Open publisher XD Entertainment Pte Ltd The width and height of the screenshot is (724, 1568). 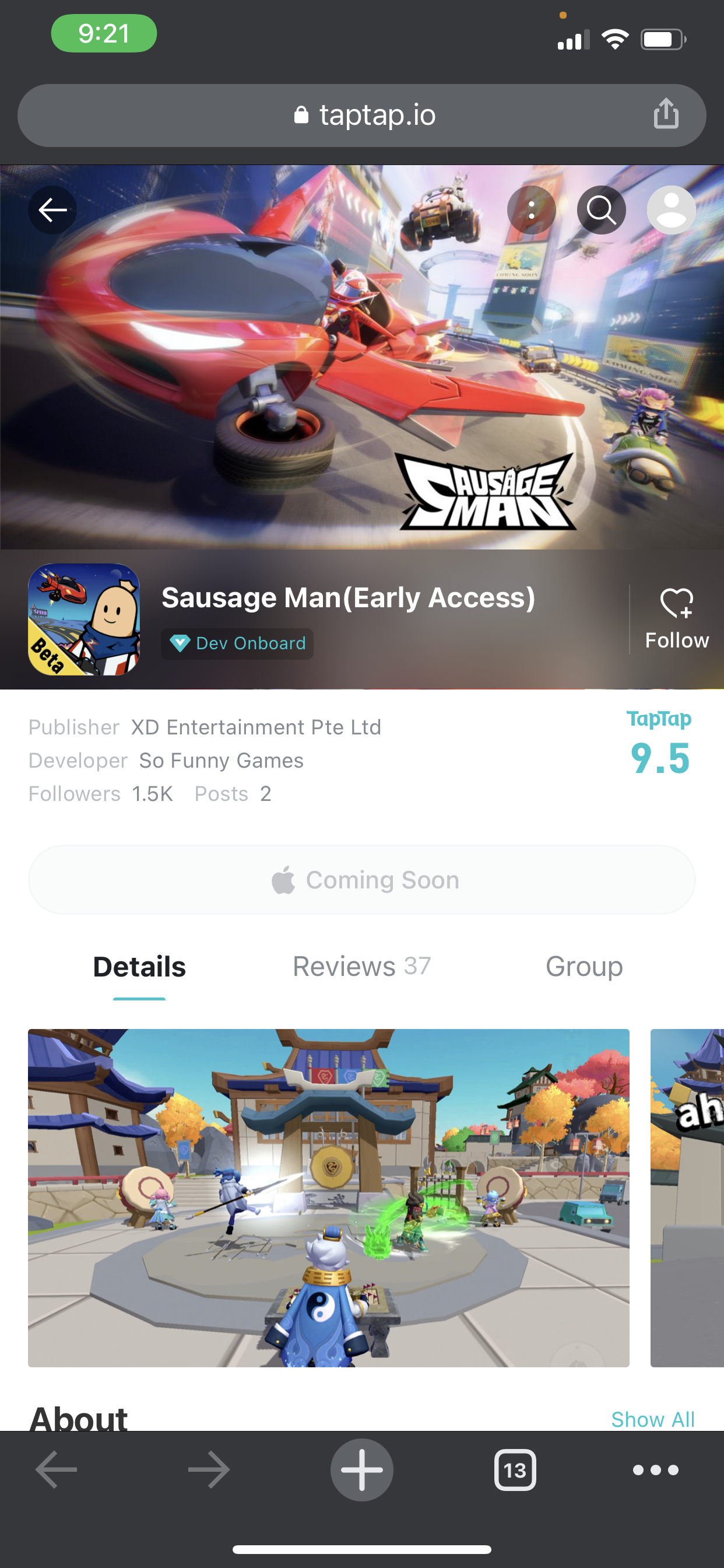tap(256, 727)
